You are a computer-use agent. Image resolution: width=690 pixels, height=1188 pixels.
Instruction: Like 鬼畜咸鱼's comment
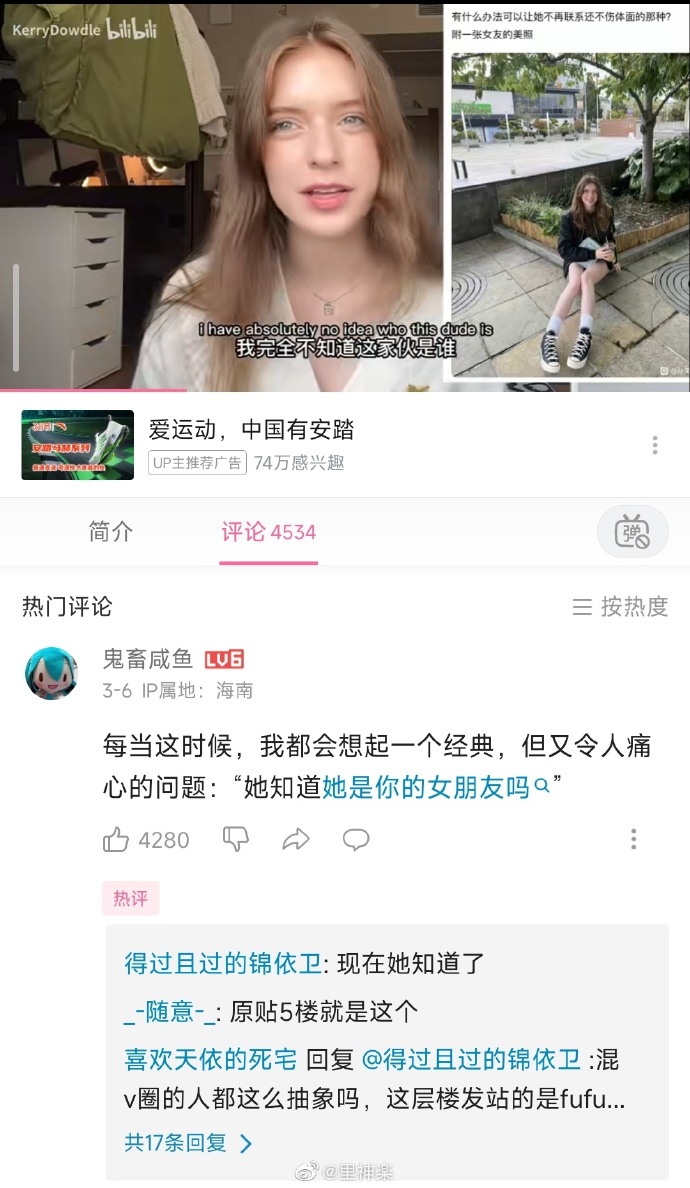coord(117,840)
